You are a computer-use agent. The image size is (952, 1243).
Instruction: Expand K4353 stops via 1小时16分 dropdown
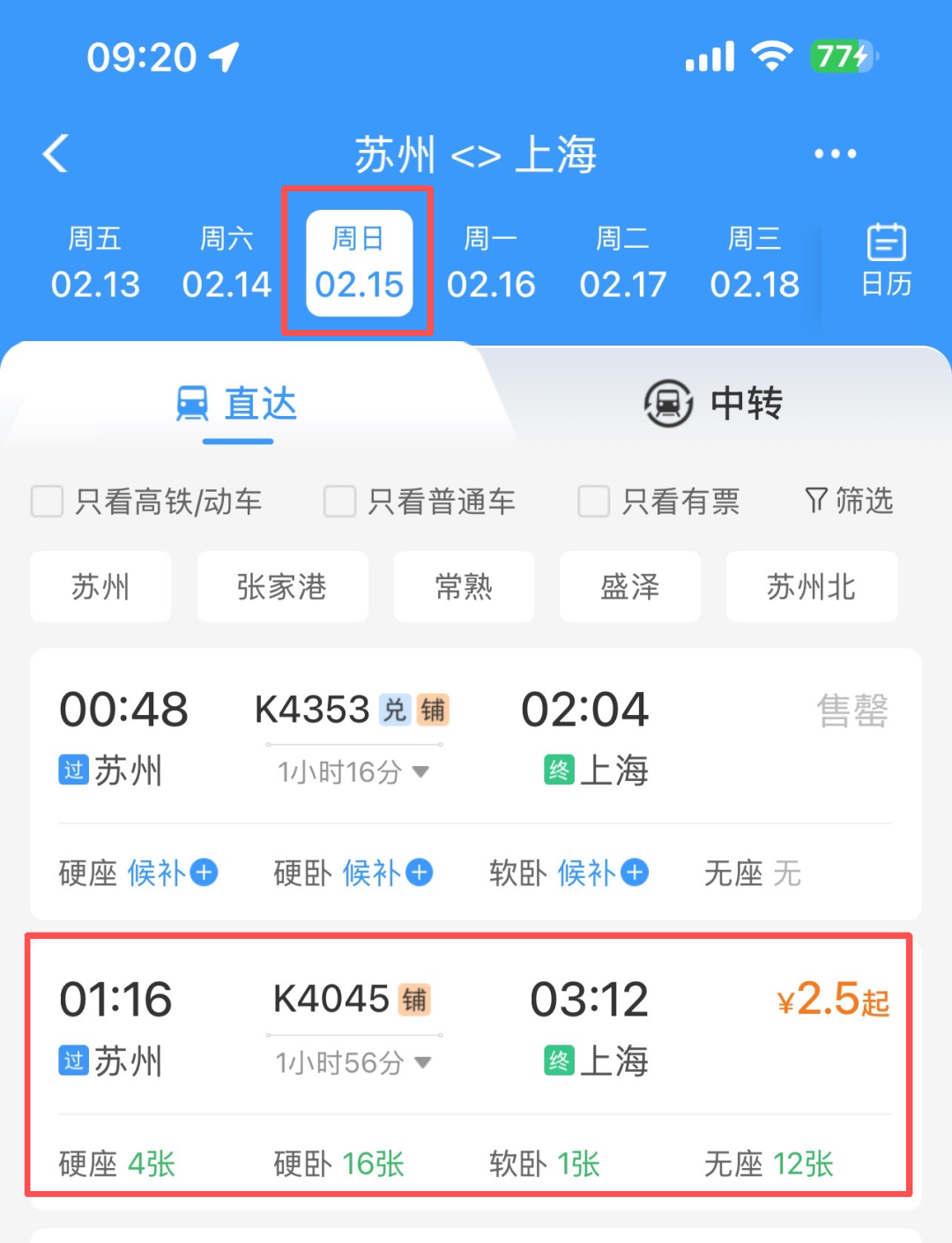point(353,772)
